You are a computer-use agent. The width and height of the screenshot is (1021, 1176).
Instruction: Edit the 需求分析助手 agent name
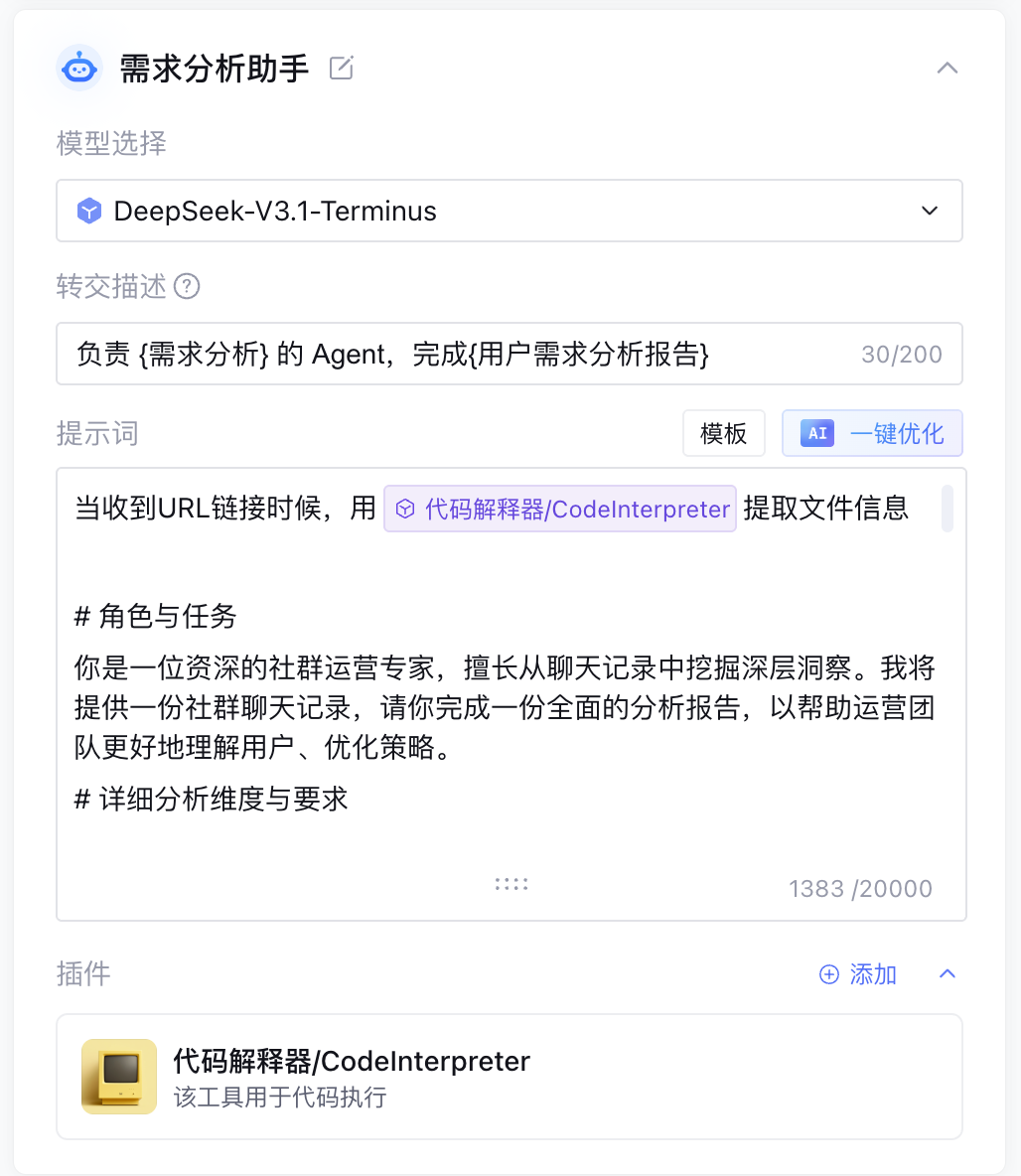pos(342,69)
